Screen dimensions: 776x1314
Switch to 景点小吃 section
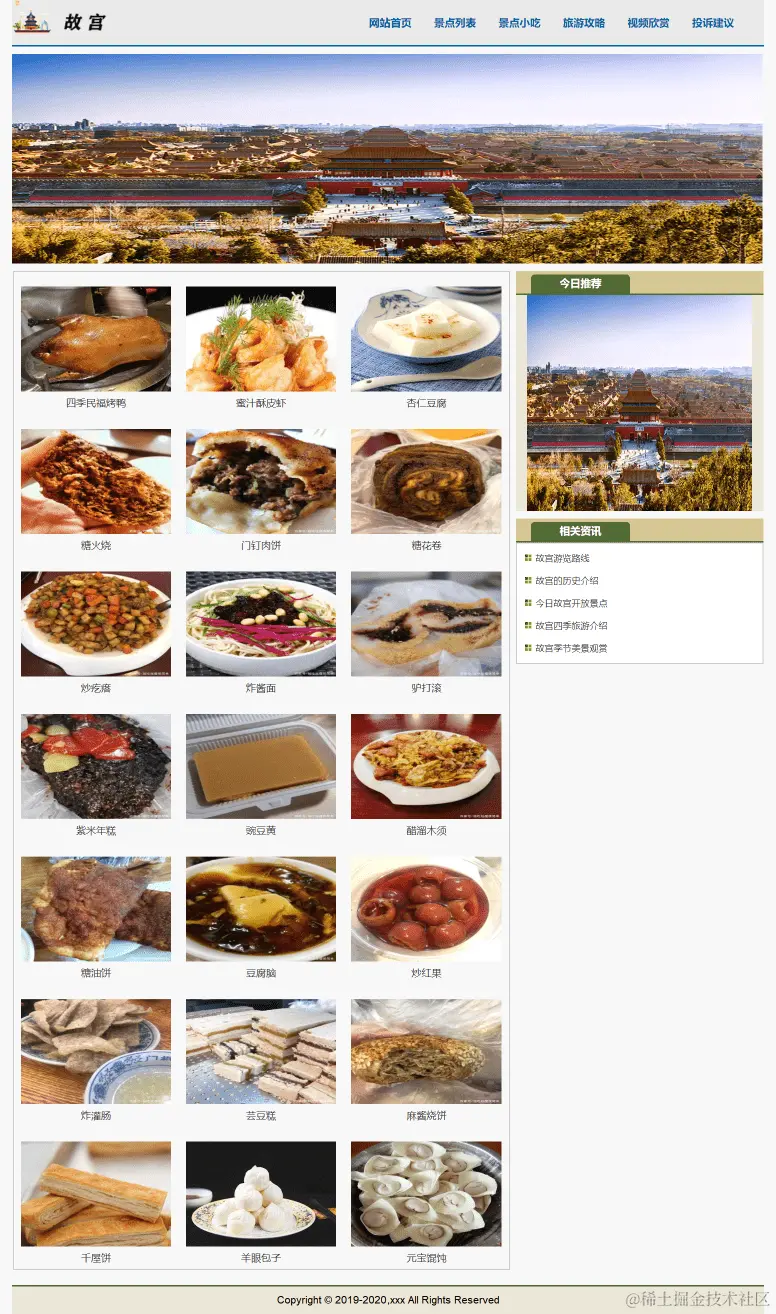[520, 23]
